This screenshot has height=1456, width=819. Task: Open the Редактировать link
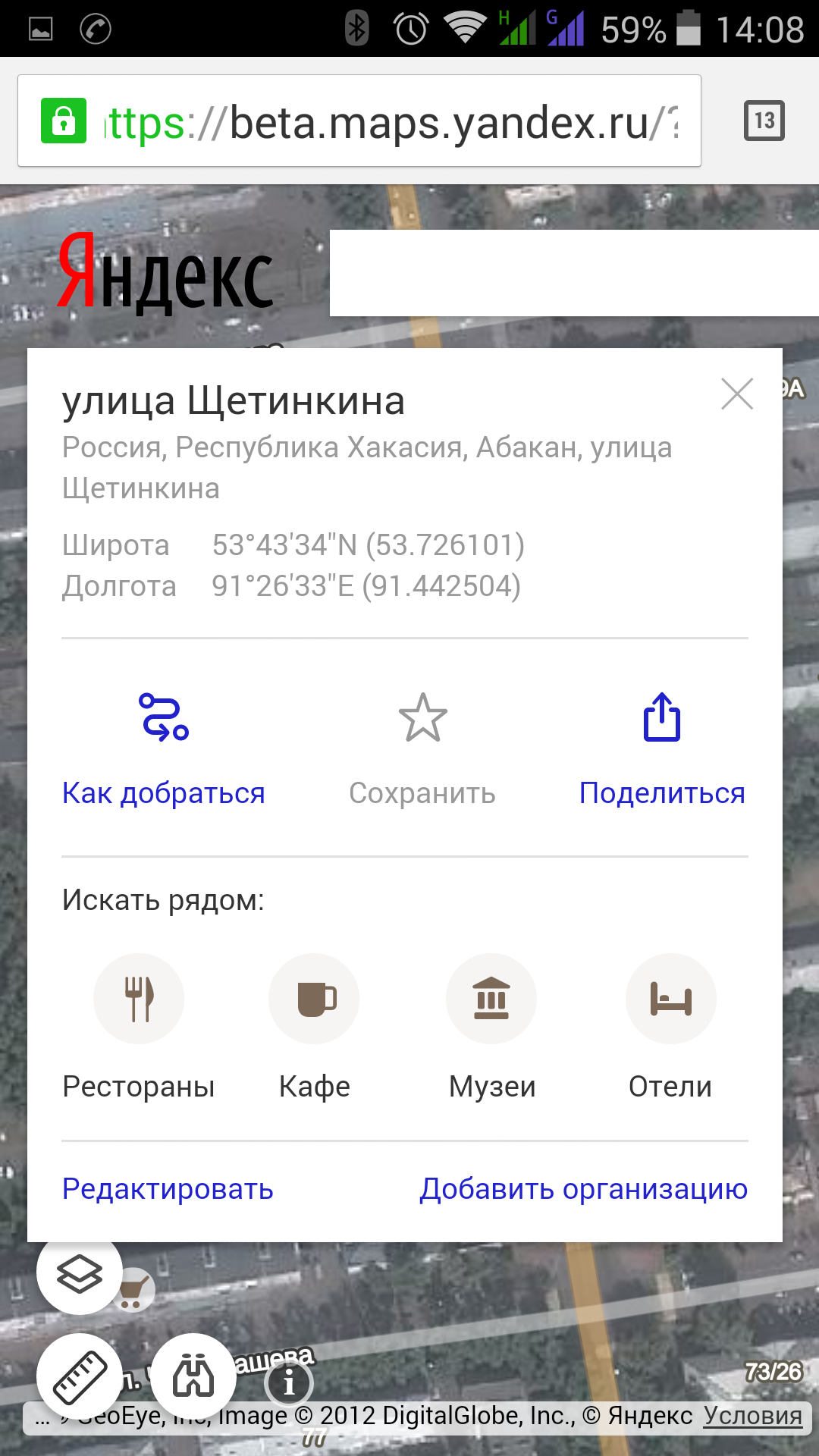click(168, 1189)
